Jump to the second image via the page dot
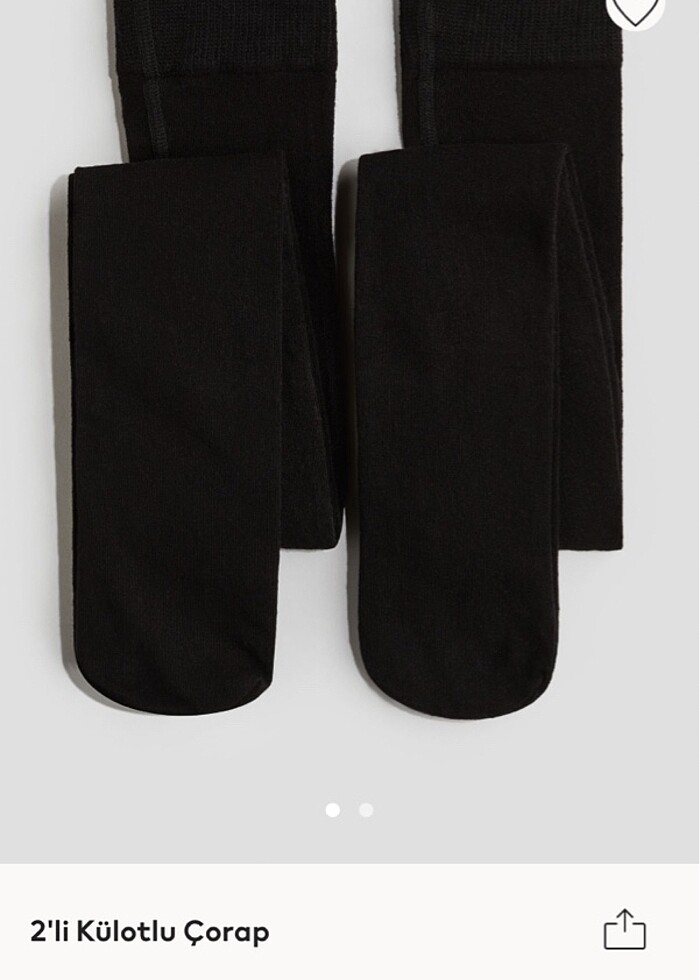 366,810
